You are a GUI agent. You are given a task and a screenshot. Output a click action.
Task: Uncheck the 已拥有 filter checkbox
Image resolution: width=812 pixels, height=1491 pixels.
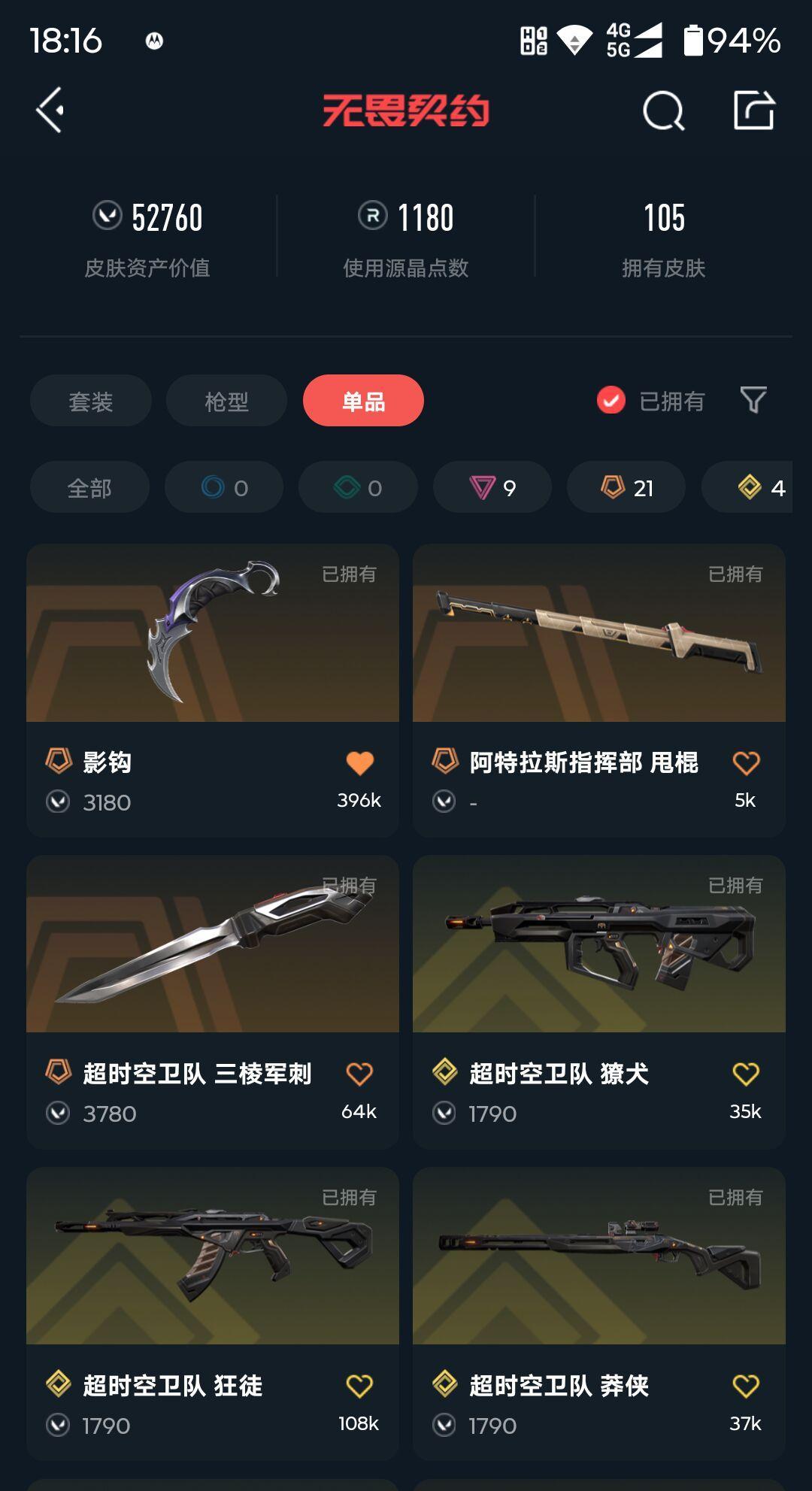tap(611, 401)
